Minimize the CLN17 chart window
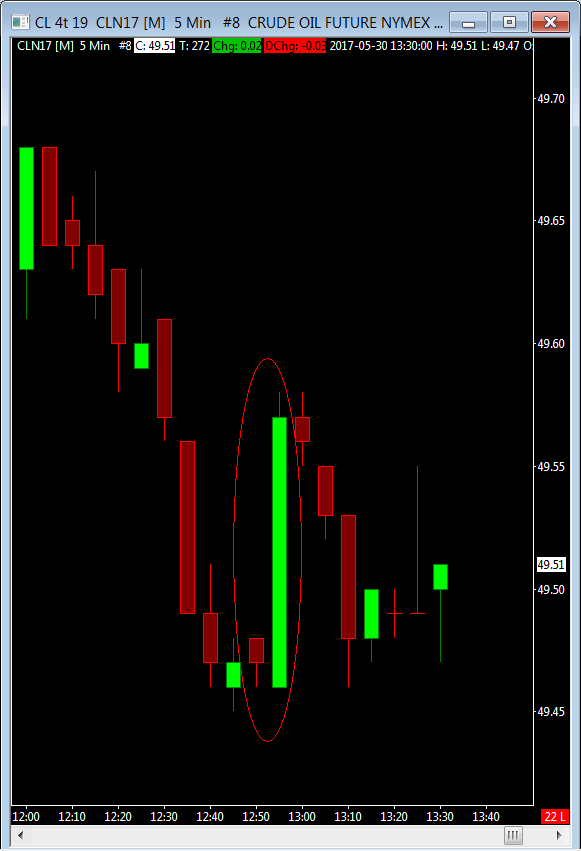Screen dimensions: 581x851 pyautogui.click(x=468, y=22)
